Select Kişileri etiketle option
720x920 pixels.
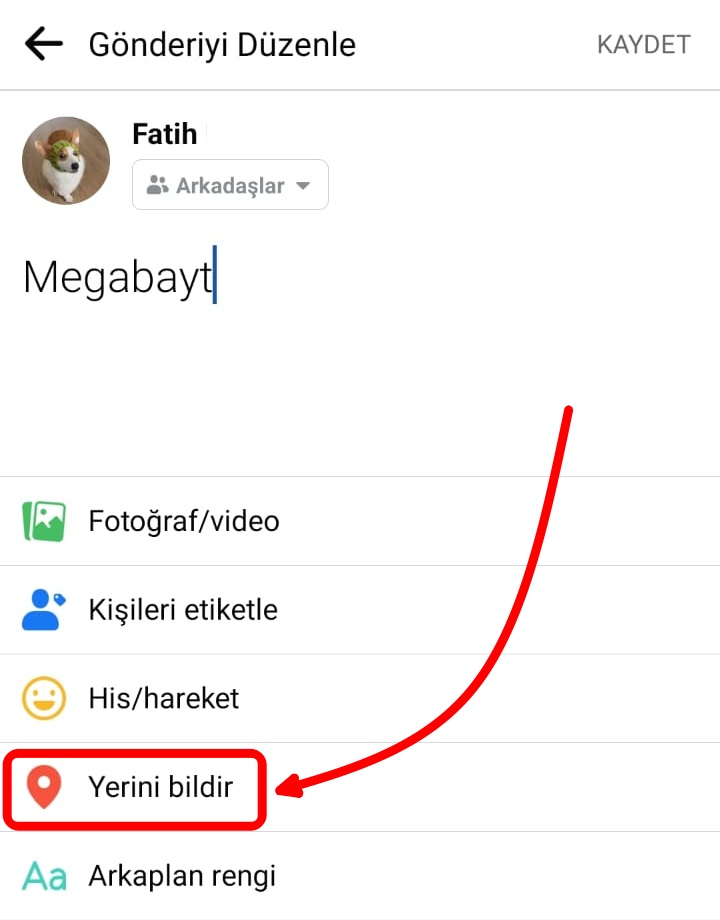pos(183,609)
